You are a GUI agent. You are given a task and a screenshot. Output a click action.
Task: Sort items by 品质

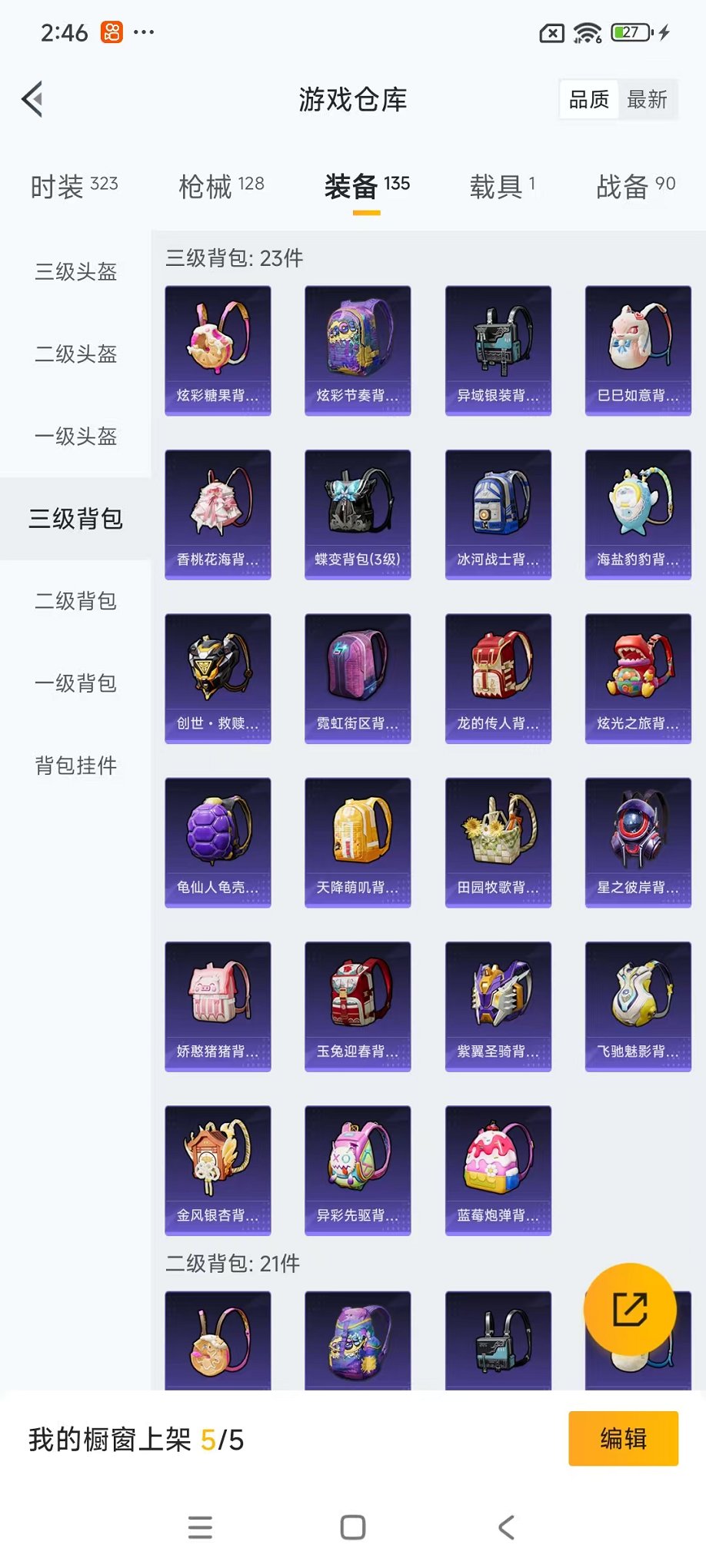pyautogui.click(x=589, y=100)
